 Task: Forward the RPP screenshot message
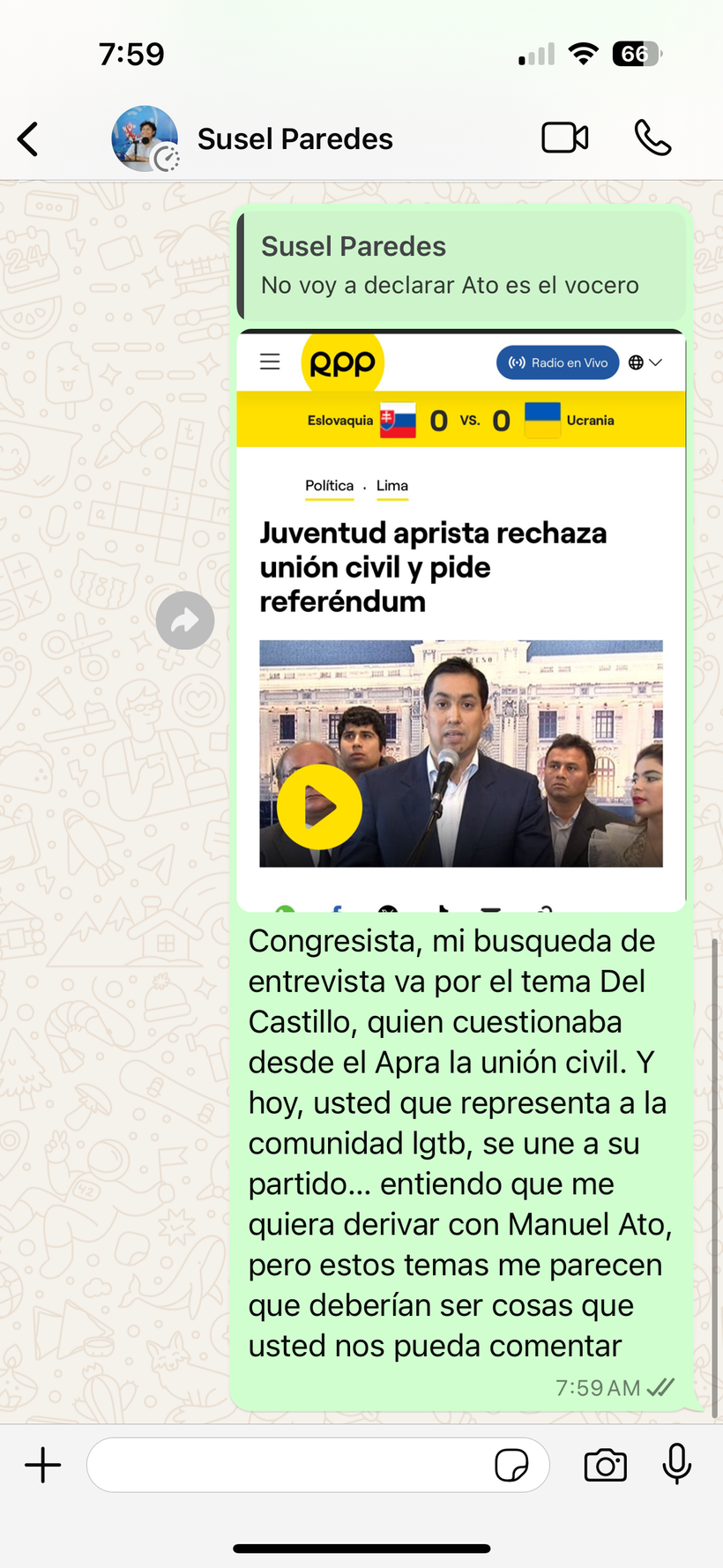click(185, 621)
